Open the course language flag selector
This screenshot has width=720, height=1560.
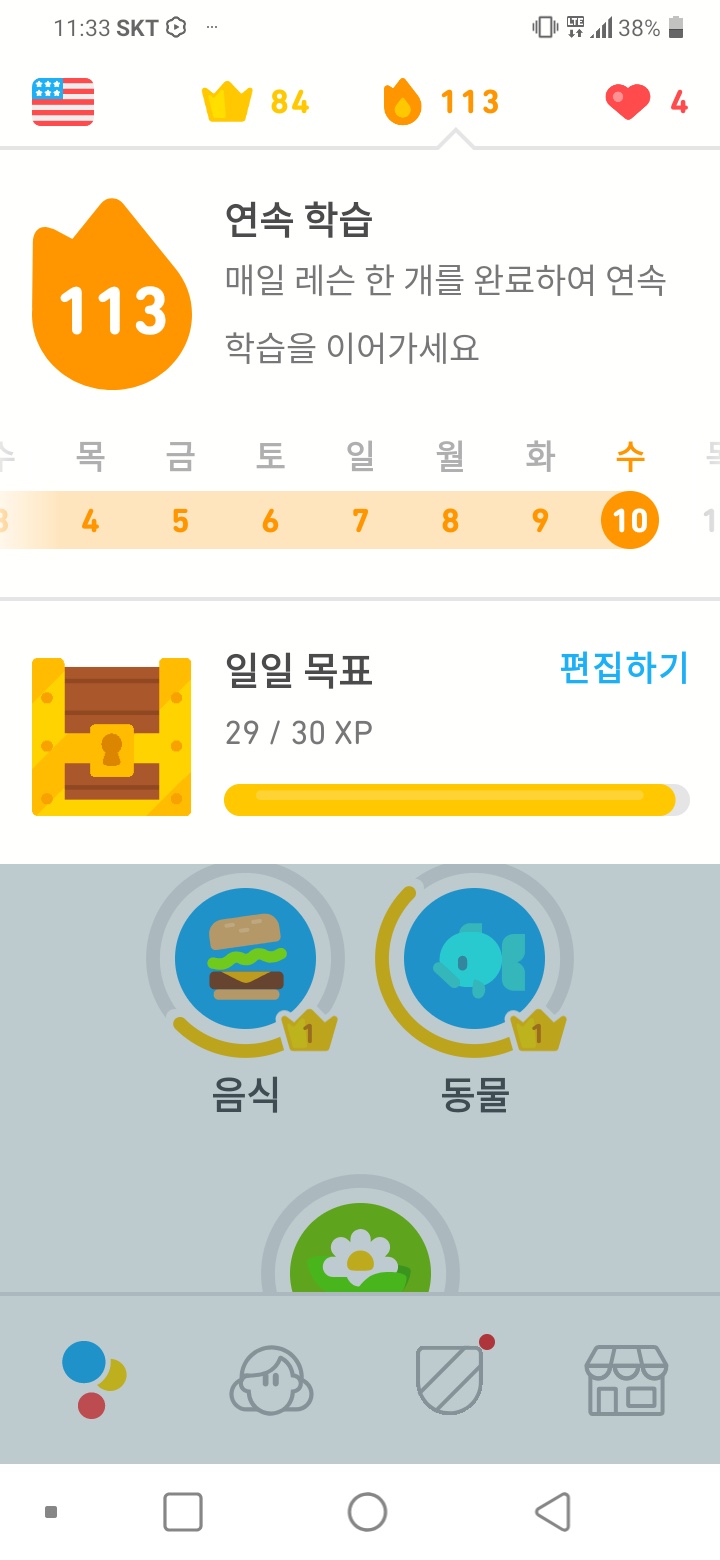point(63,102)
